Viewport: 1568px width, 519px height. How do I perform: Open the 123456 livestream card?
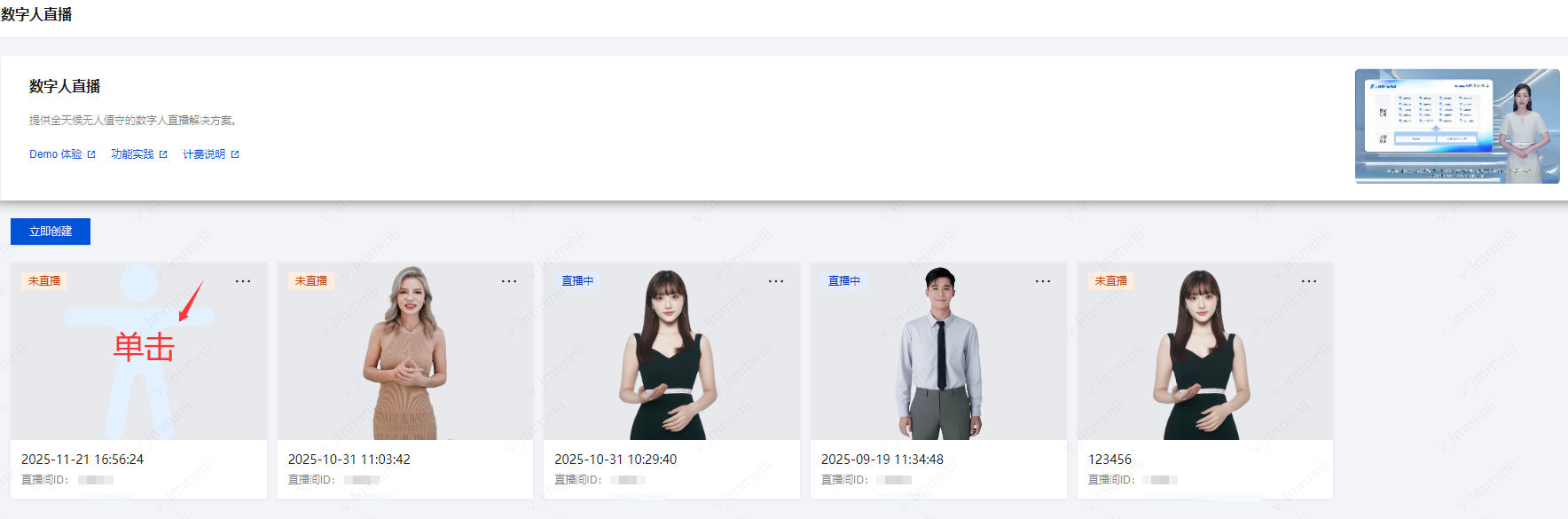click(x=1203, y=373)
